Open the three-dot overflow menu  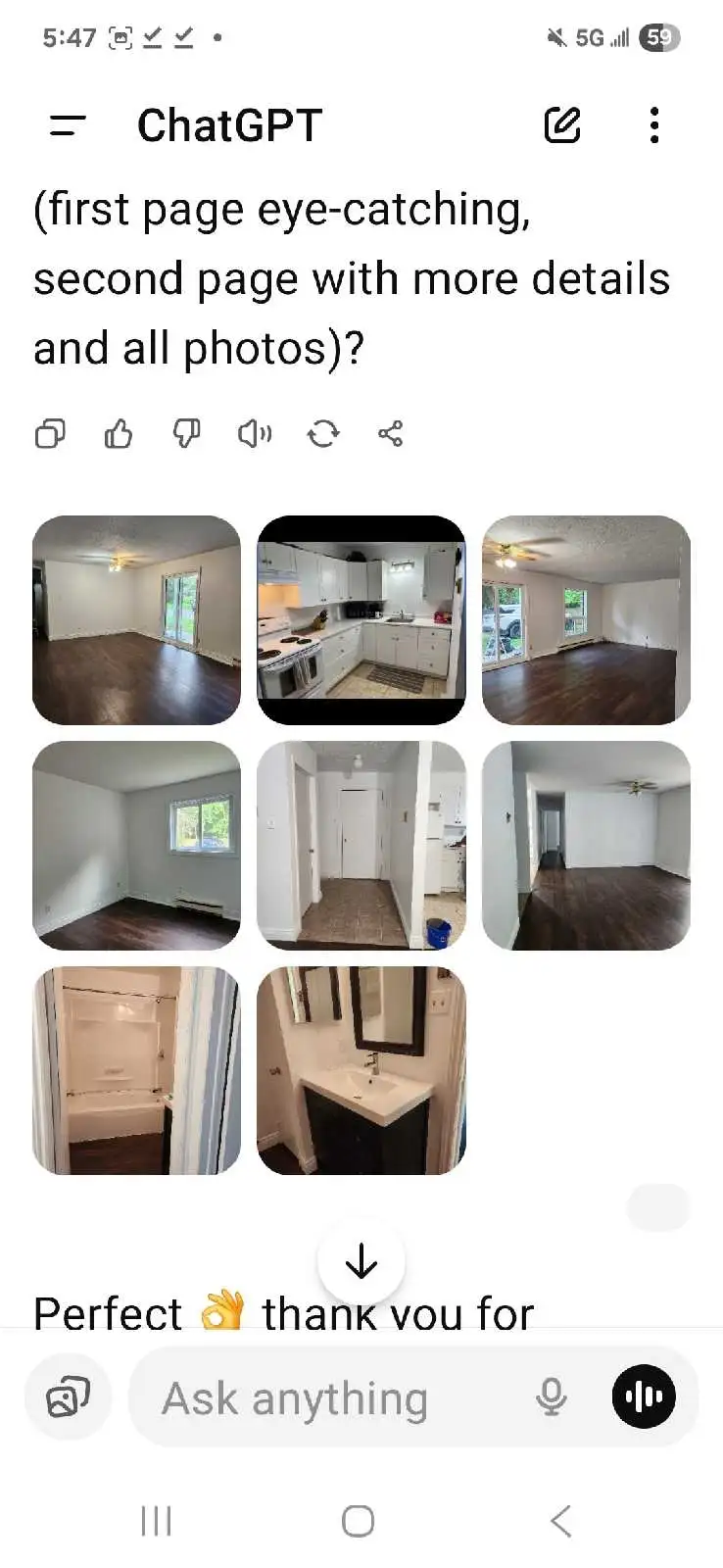[x=653, y=125]
